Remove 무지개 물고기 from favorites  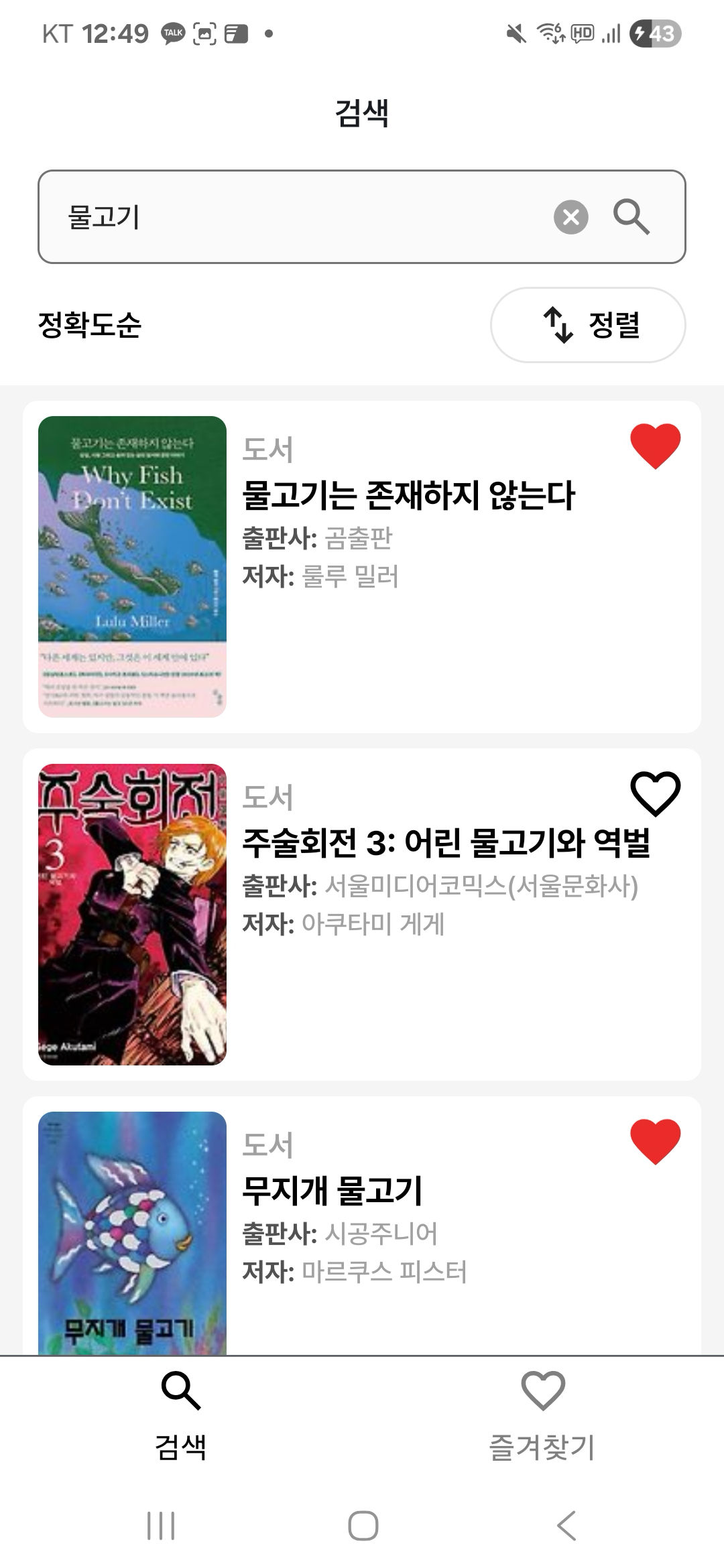pos(655,1142)
